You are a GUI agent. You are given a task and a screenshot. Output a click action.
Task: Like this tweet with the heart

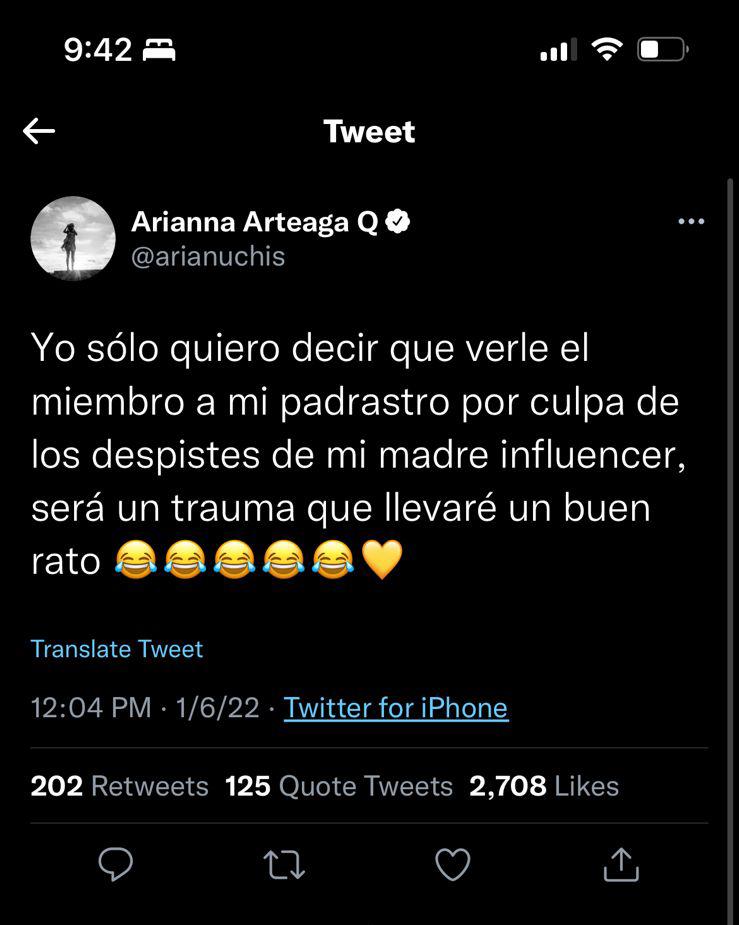click(x=452, y=864)
